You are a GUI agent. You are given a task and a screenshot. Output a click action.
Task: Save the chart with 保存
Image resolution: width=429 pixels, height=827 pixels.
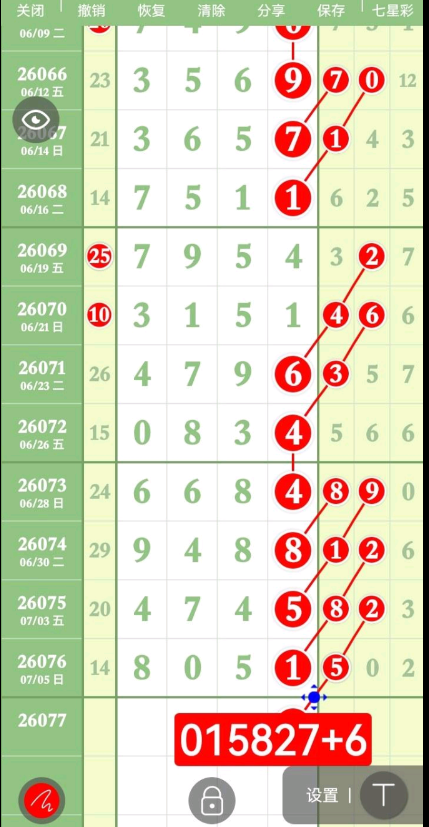(x=331, y=11)
